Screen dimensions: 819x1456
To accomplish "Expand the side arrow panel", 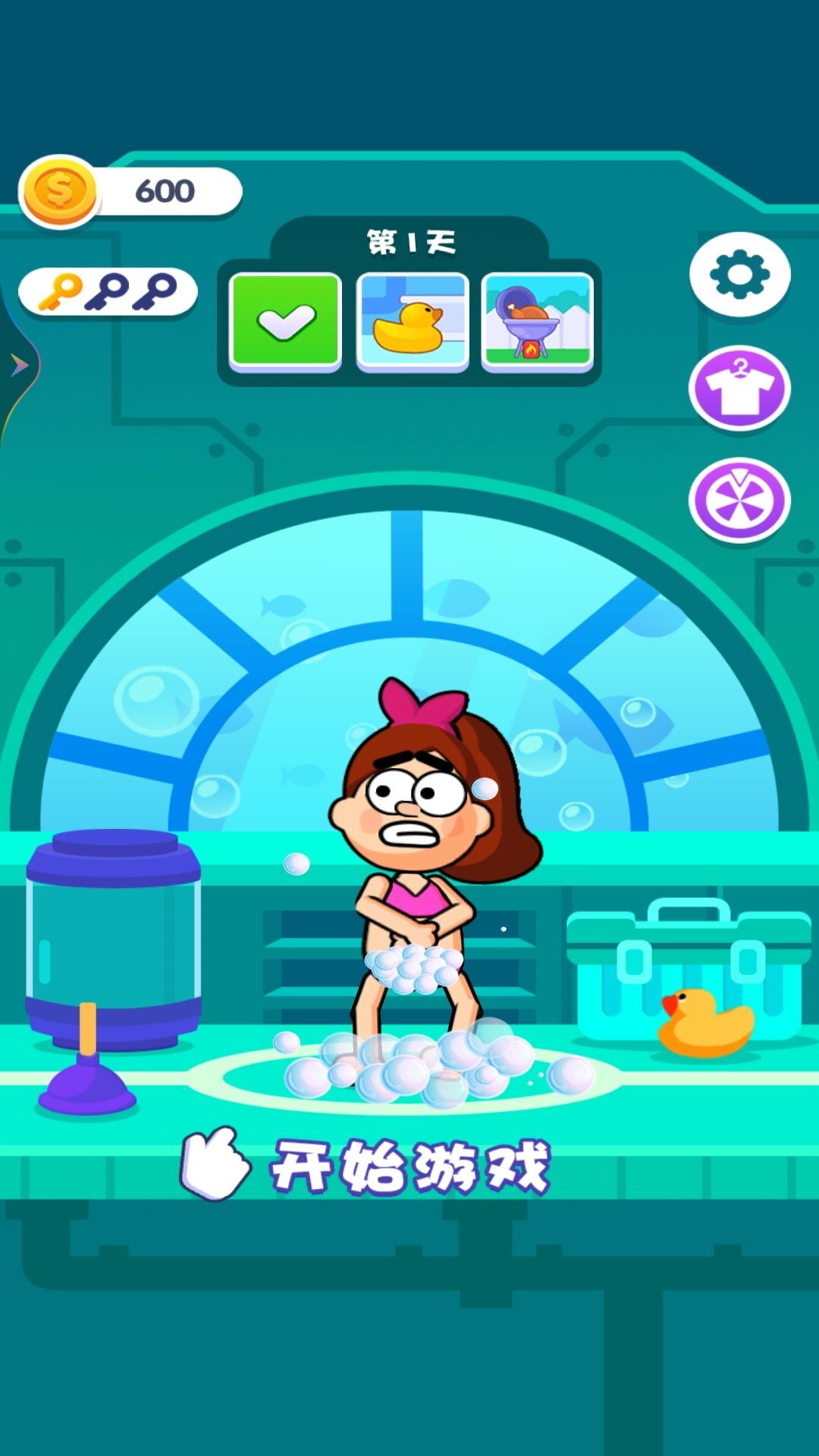I will point(18,366).
